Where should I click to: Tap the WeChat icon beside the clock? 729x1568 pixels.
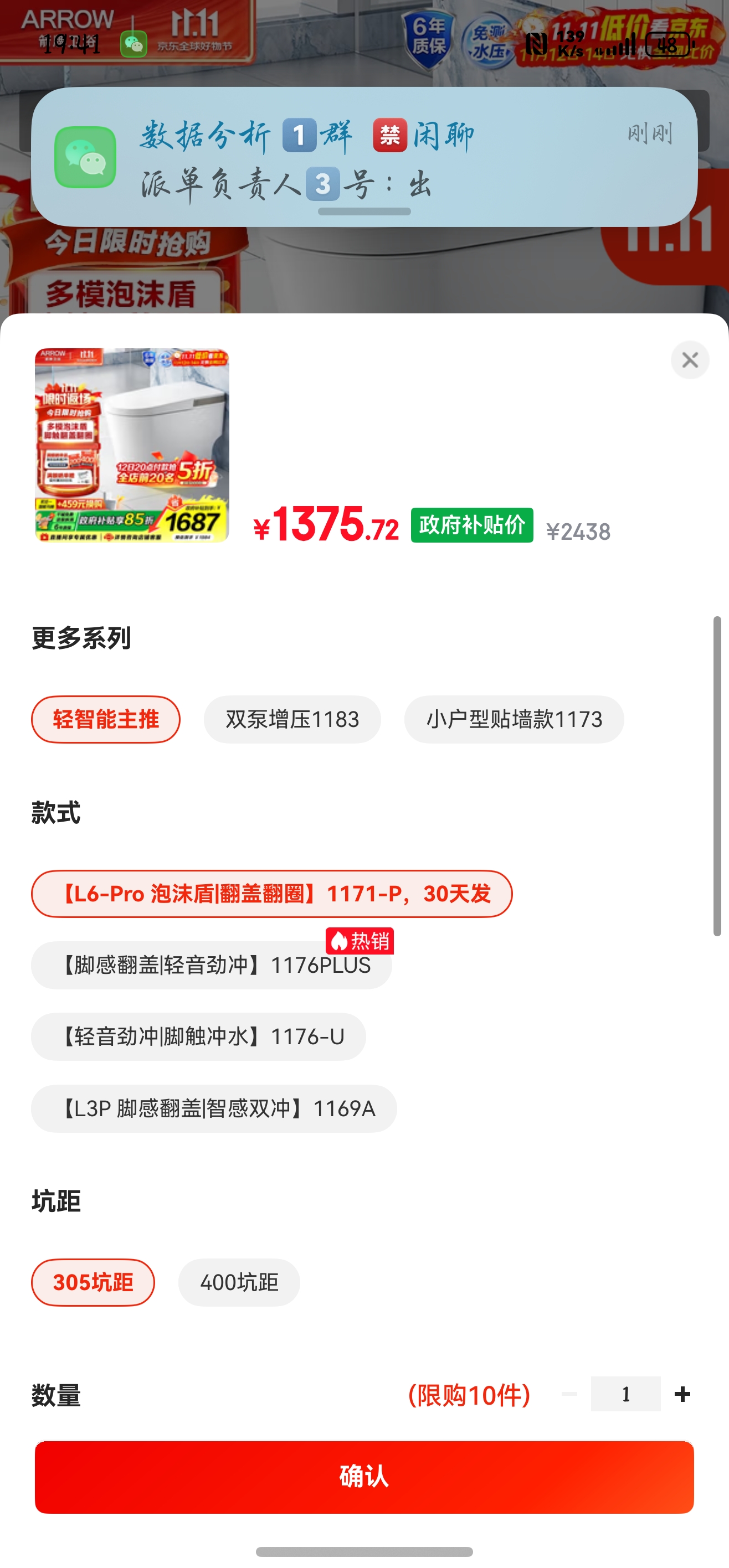tap(134, 44)
